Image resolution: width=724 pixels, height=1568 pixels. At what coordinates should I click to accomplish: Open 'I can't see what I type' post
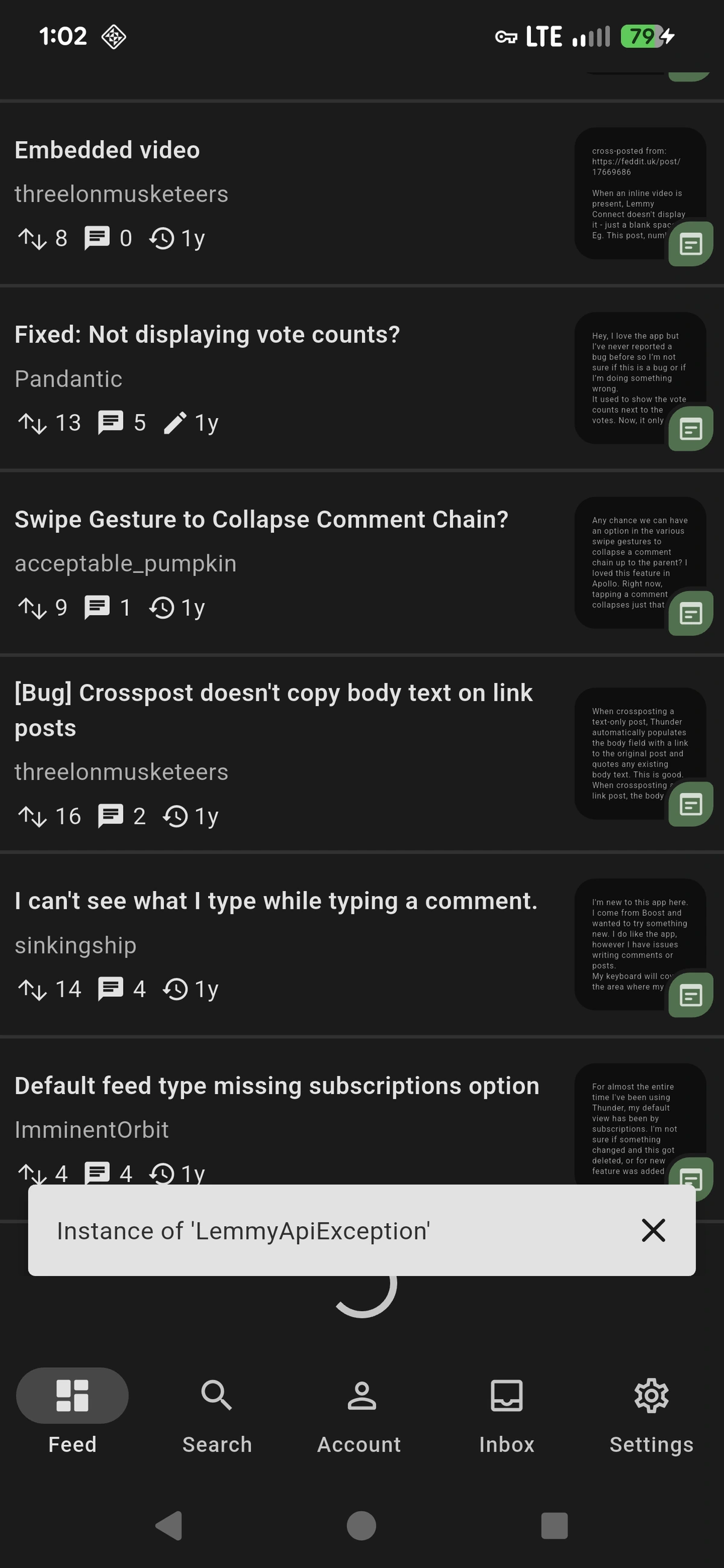click(276, 901)
